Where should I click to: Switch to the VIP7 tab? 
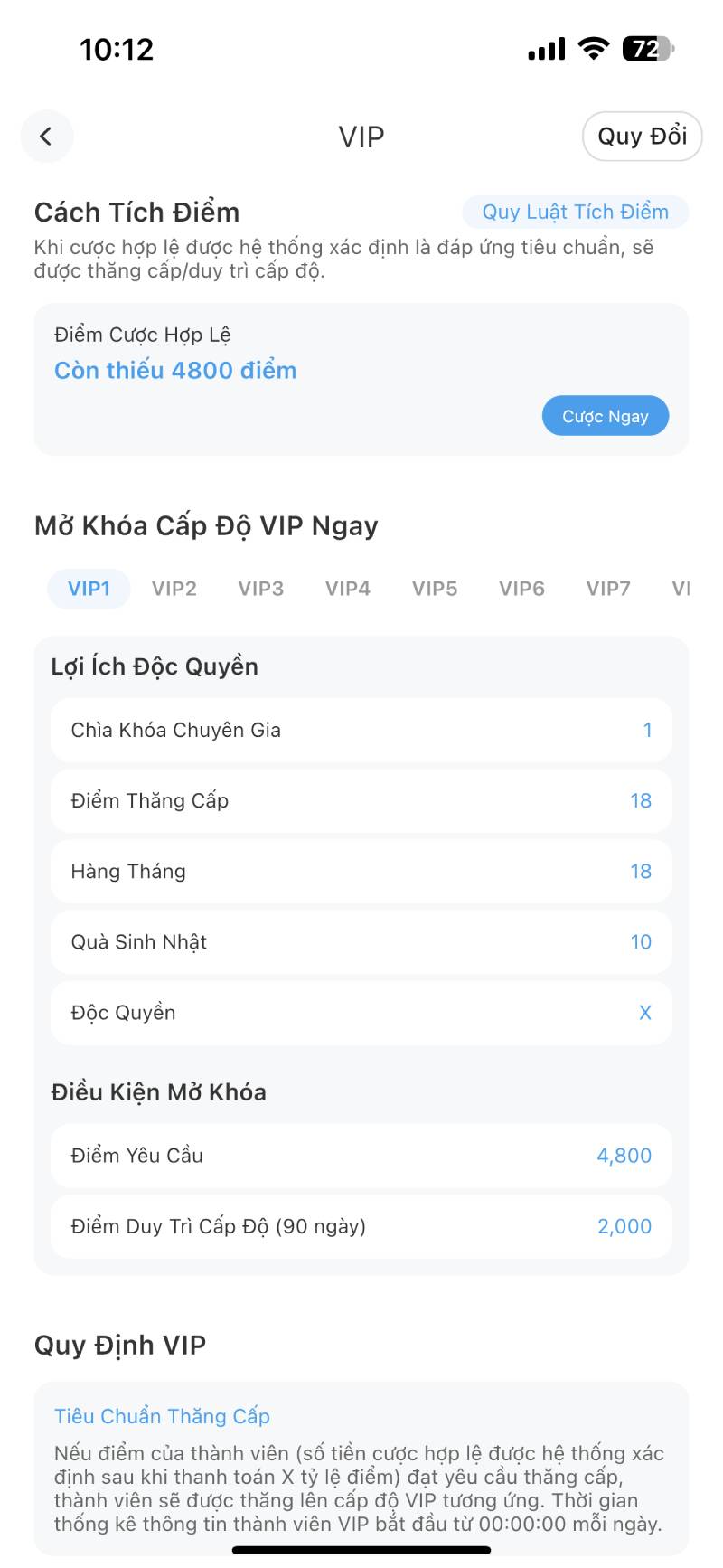[607, 588]
